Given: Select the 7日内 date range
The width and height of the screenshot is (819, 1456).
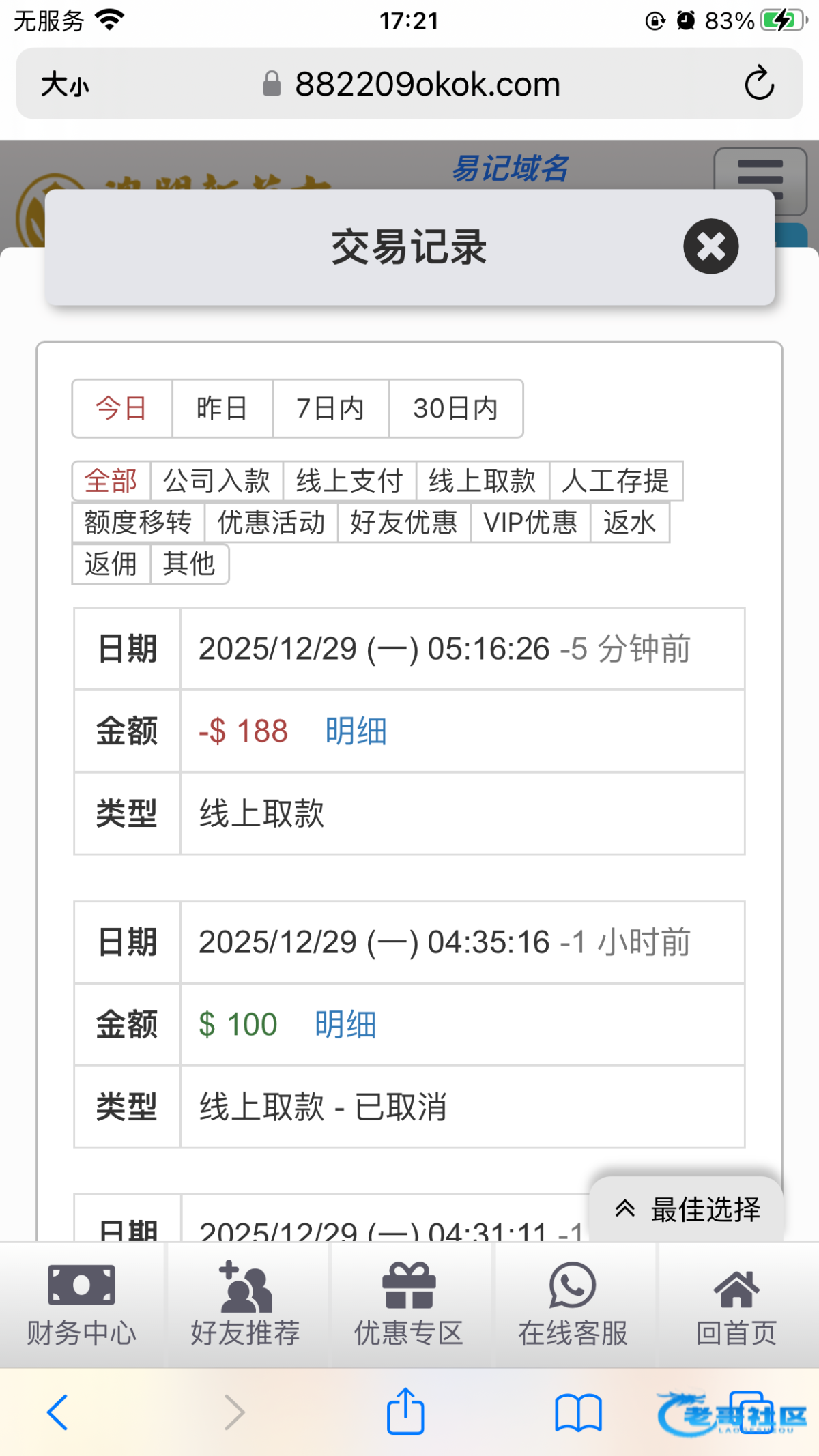Looking at the screenshot, I should click(x=330, y=408).
